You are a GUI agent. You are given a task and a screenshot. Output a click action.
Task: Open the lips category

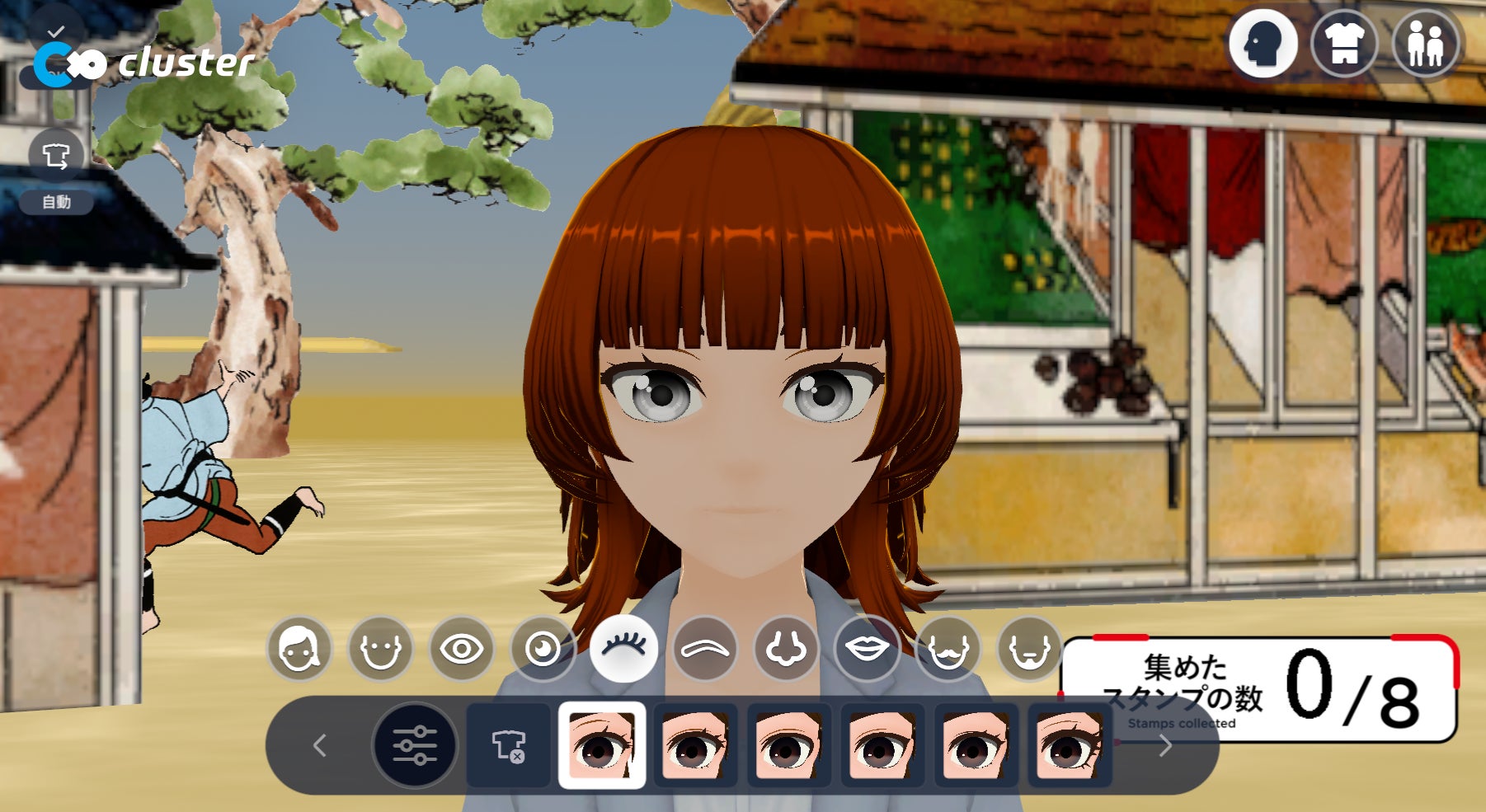click(x=867, y=649)
